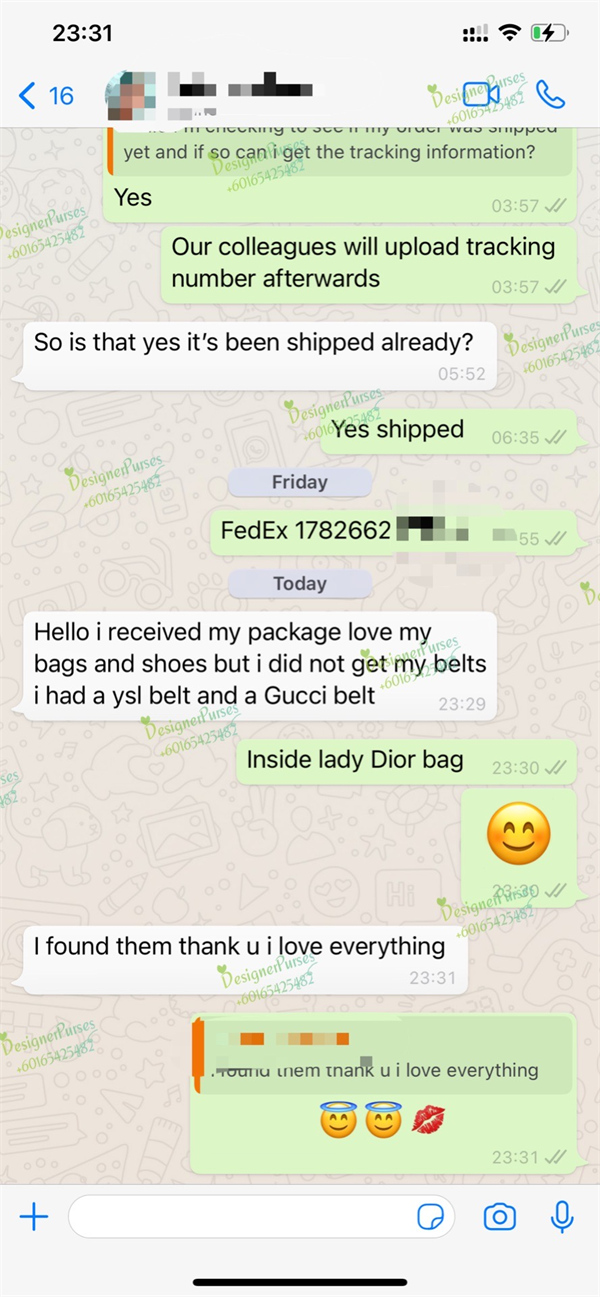Open the sticker picker in message field

coord(431,1217)
